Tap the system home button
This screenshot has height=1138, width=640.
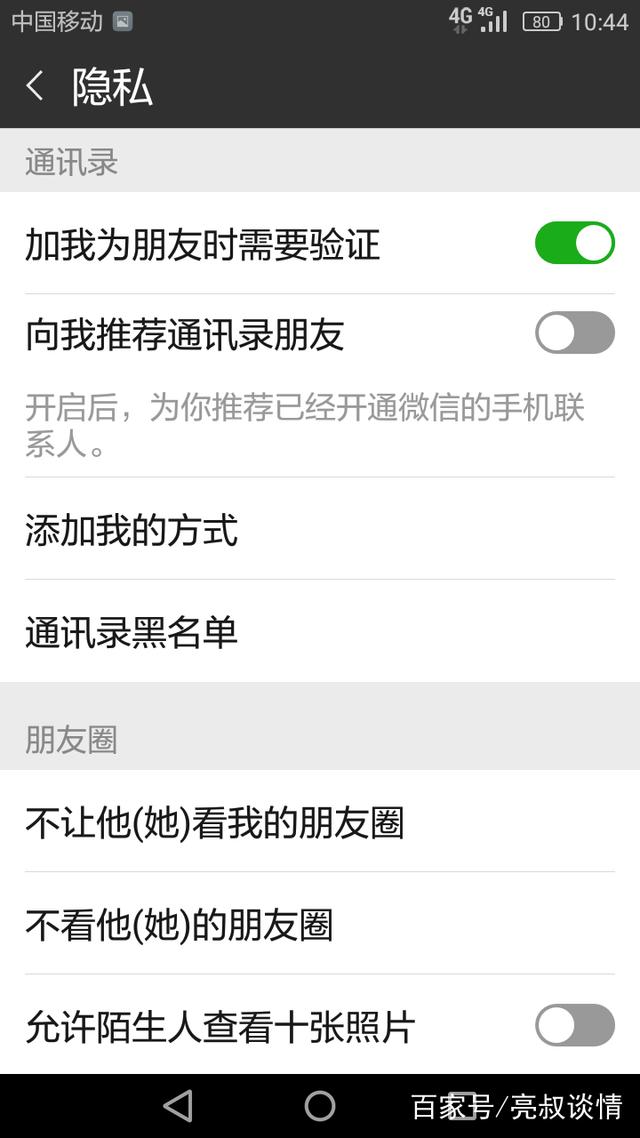(x=320, y=1106)
